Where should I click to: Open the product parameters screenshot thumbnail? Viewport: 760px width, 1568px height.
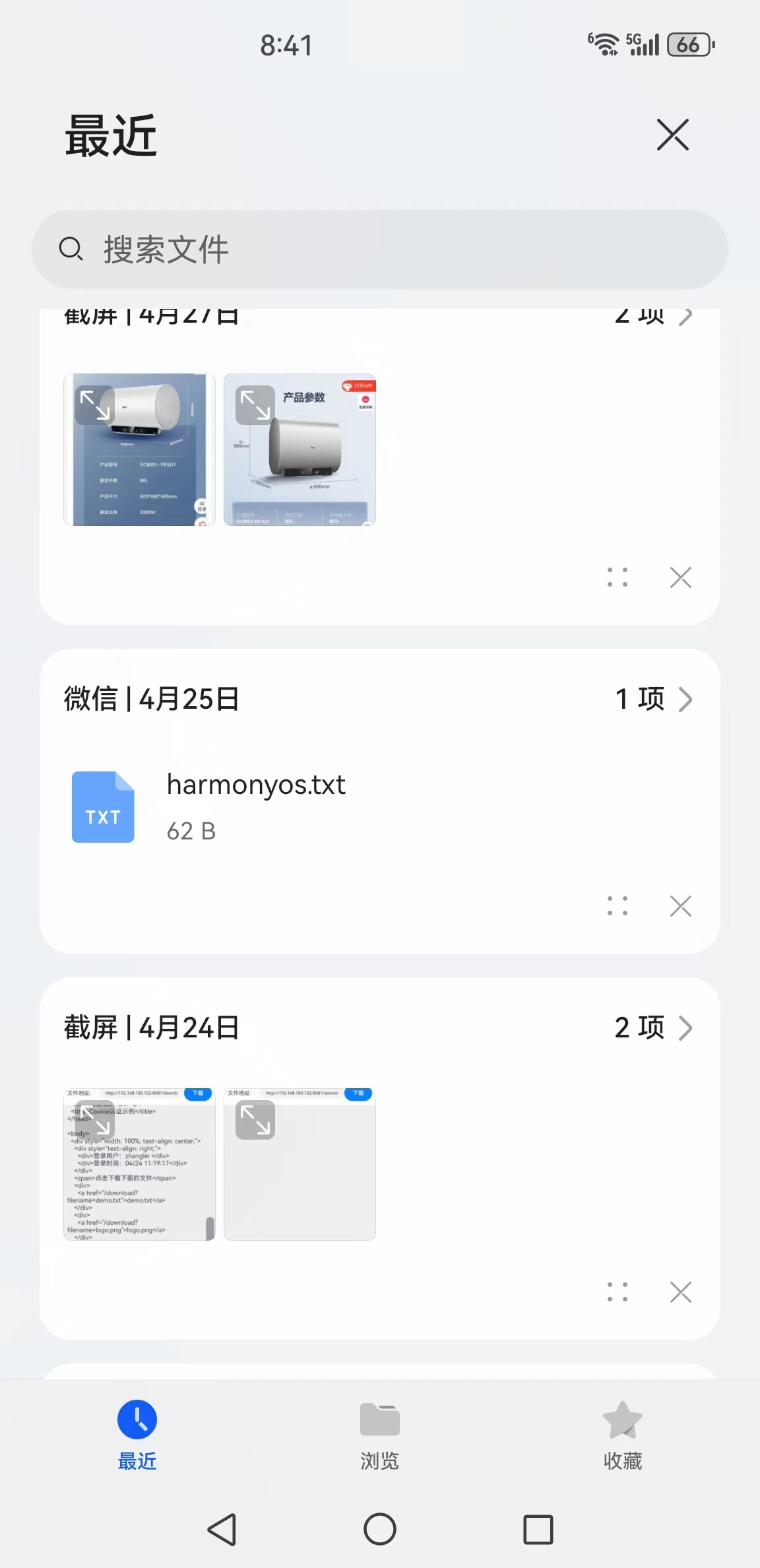click(300, 449)
